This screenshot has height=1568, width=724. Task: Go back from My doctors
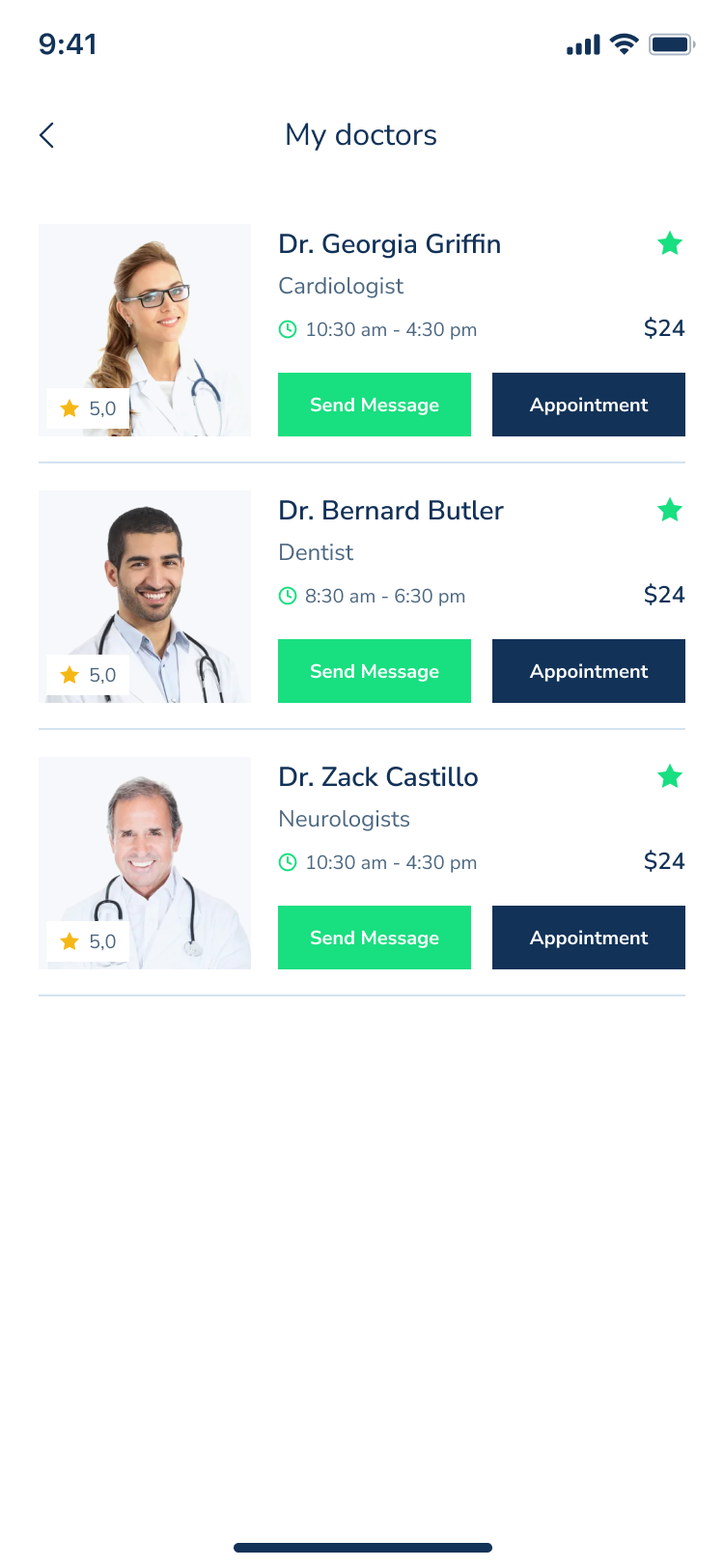tap(46, 135)
